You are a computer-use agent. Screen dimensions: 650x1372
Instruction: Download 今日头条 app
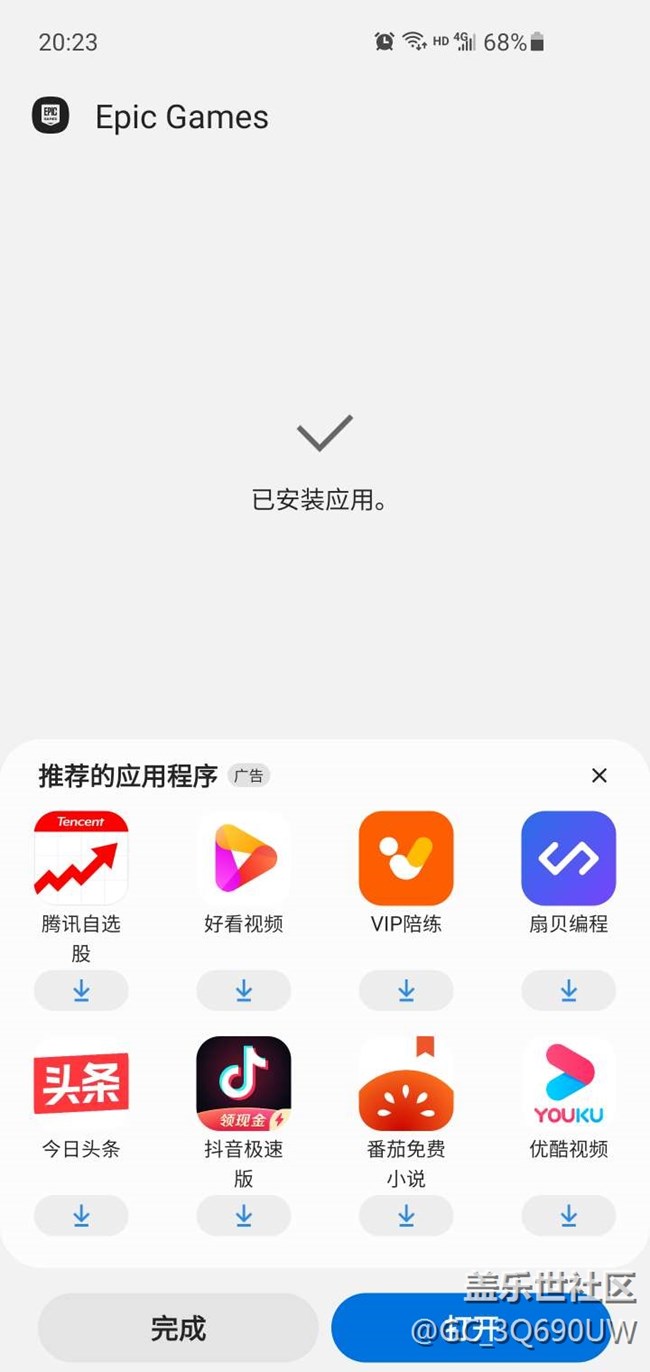(x=81, y=1215)
